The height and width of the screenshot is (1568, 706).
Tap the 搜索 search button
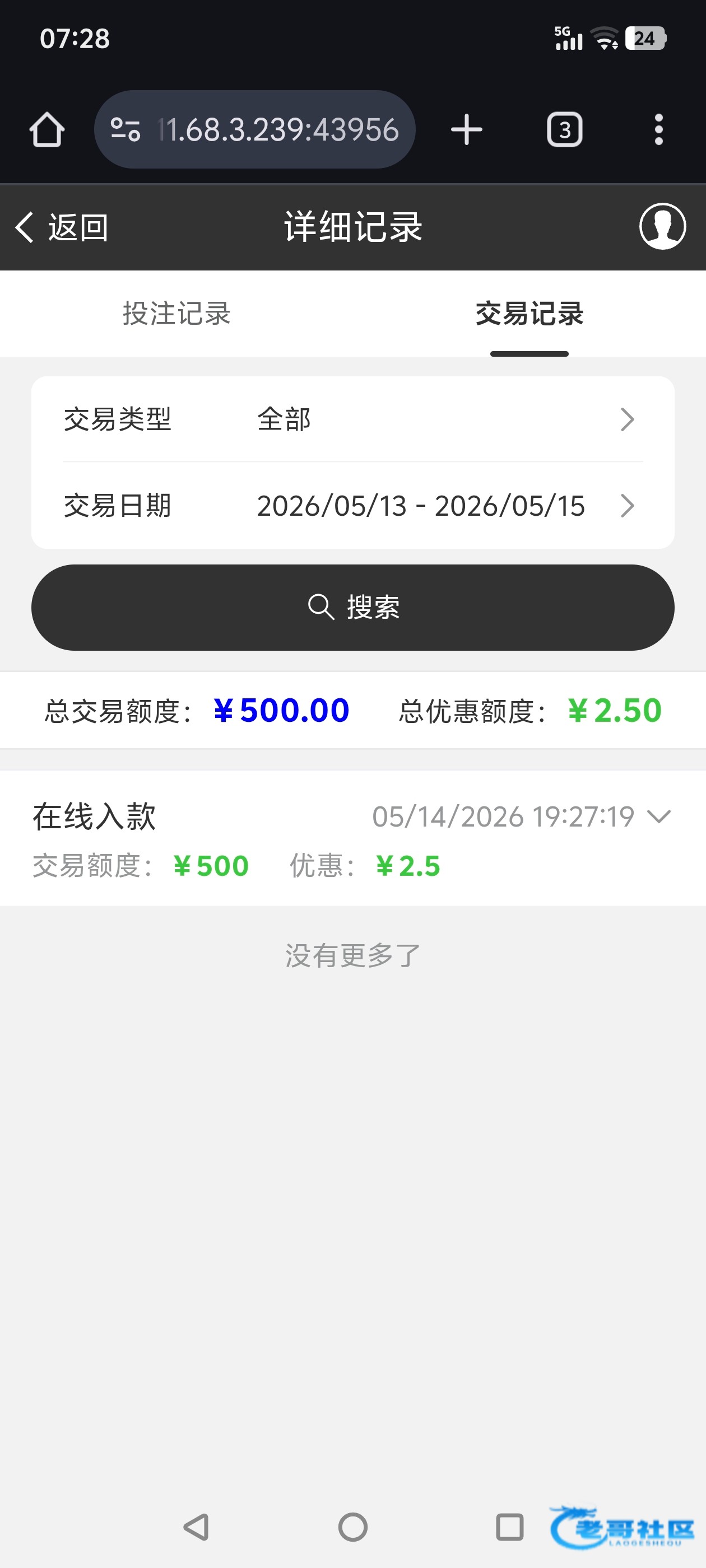tap(352, 608)
